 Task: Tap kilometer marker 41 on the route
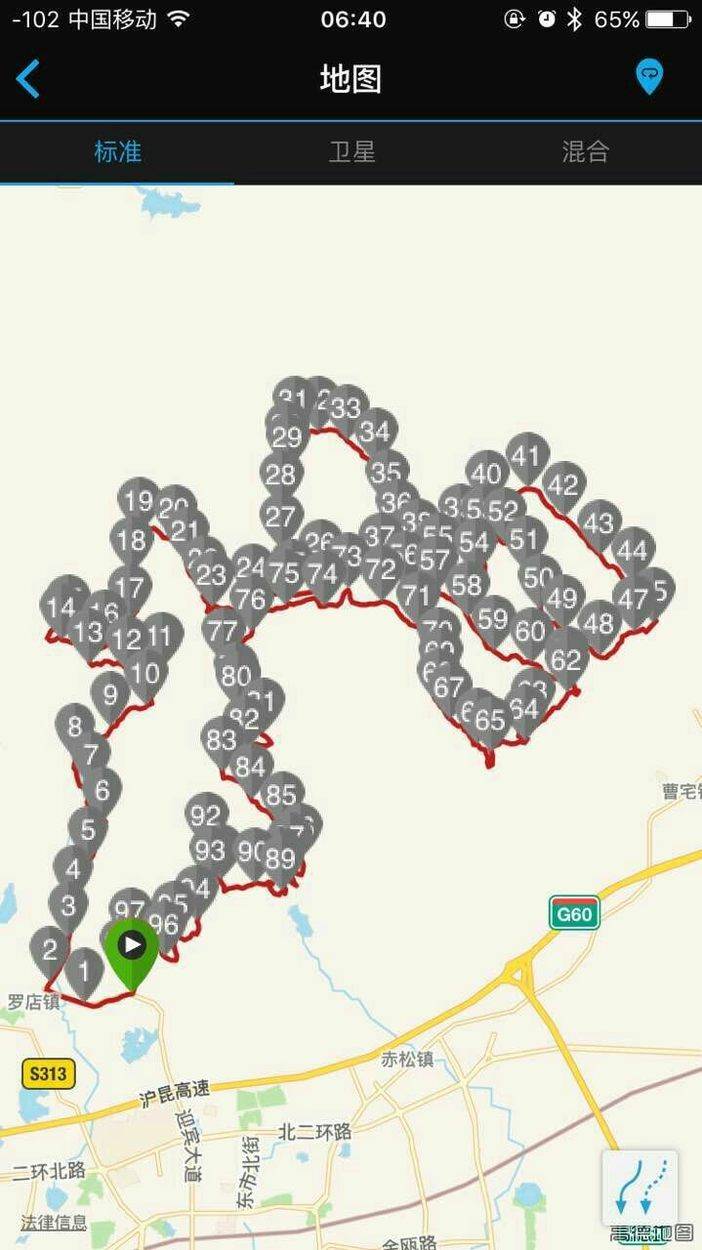tap(527, 456)
